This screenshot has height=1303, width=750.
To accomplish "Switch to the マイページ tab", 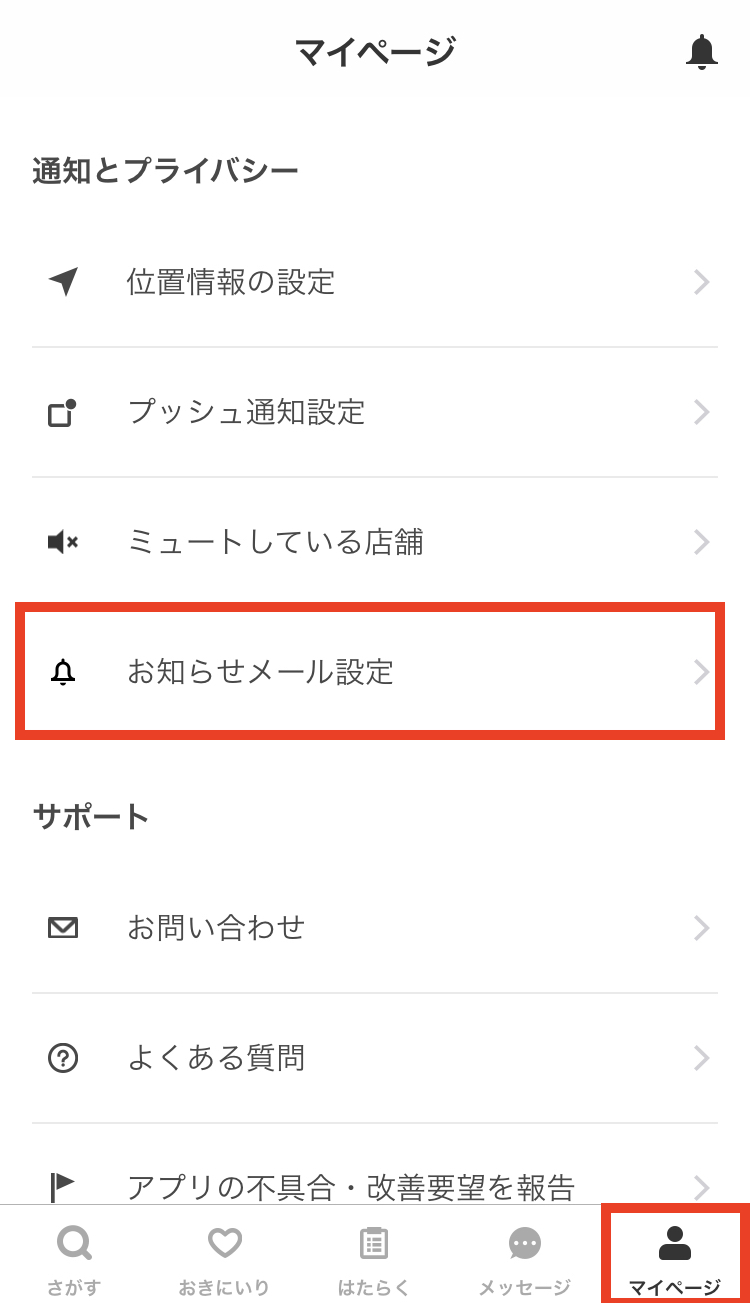I will coord(673,1256).
